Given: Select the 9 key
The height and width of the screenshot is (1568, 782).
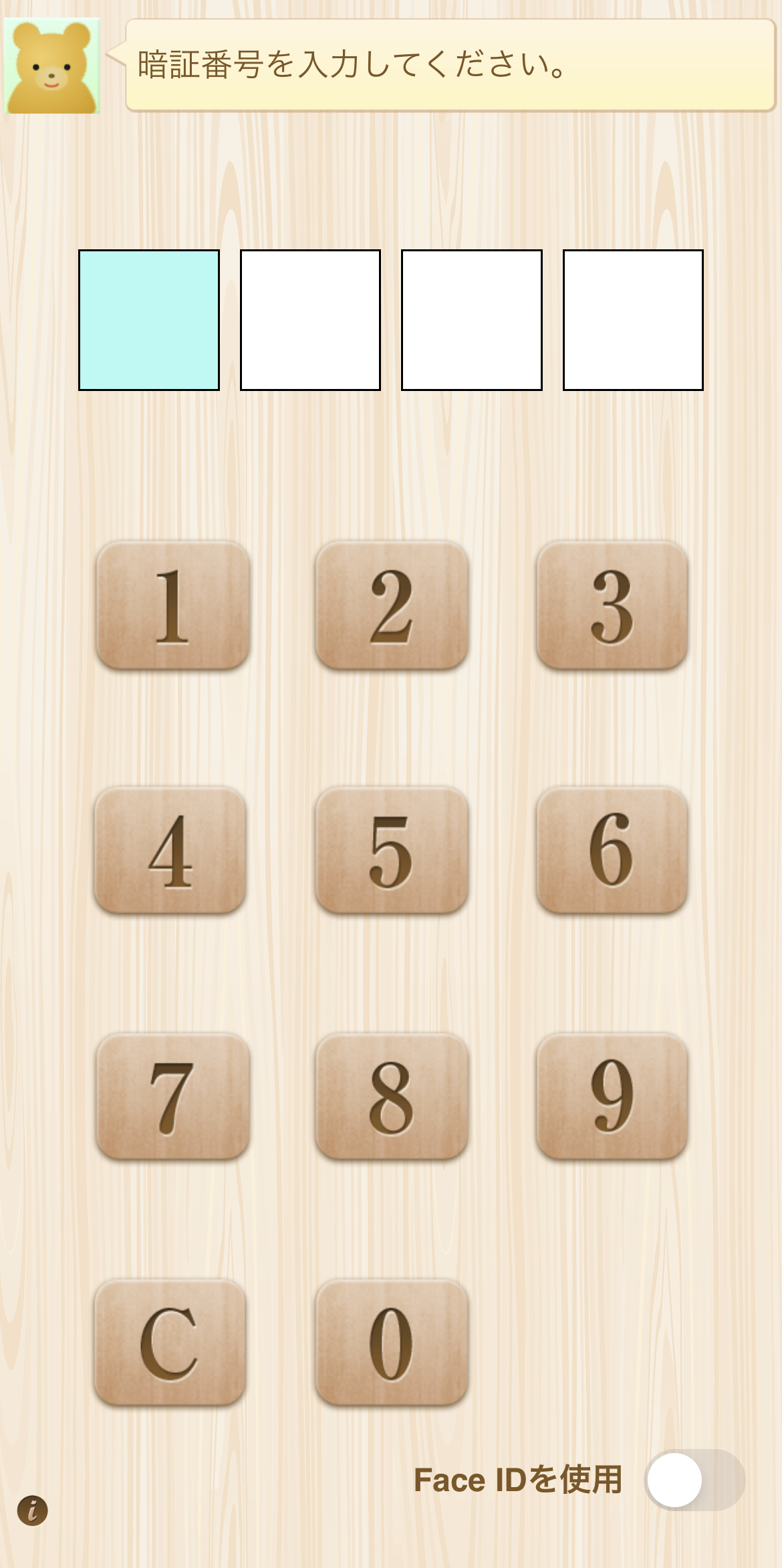Looking at the screenshot, I should click(612, 1096).
